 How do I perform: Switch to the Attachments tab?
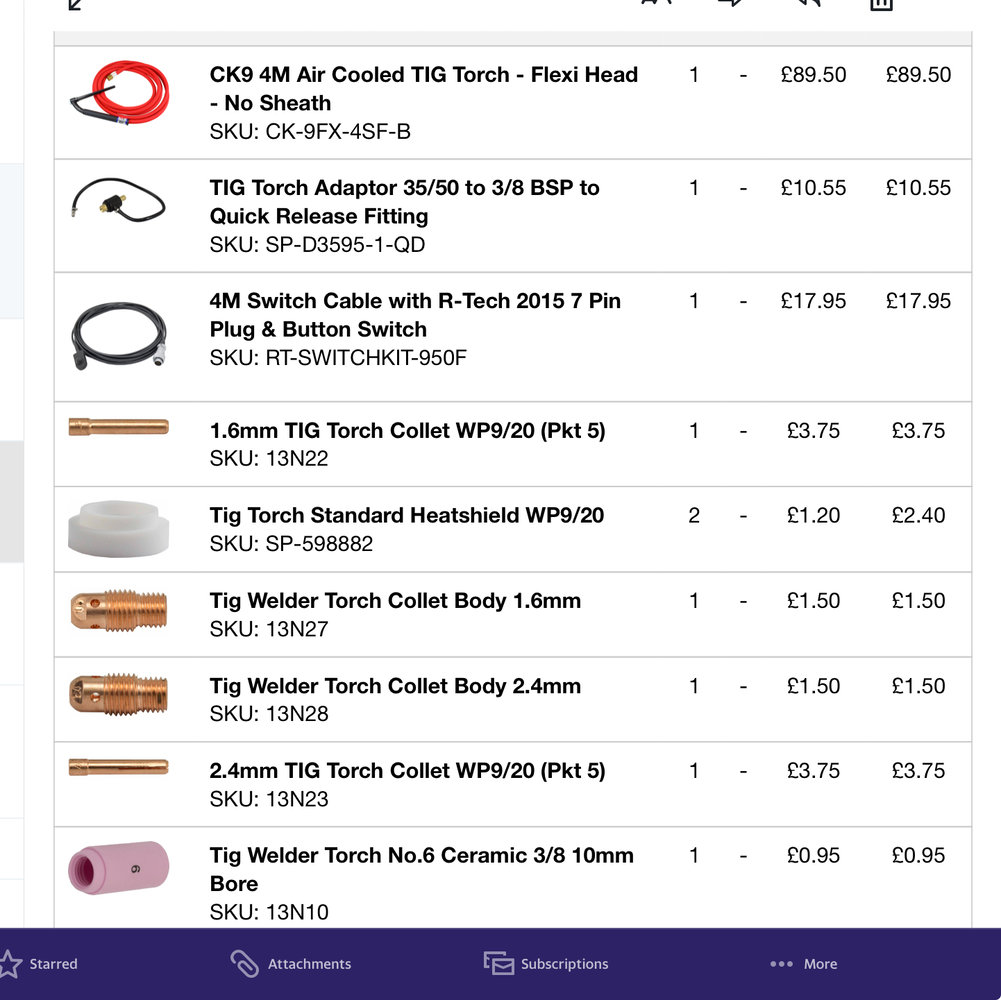click(x=291, y=964)
